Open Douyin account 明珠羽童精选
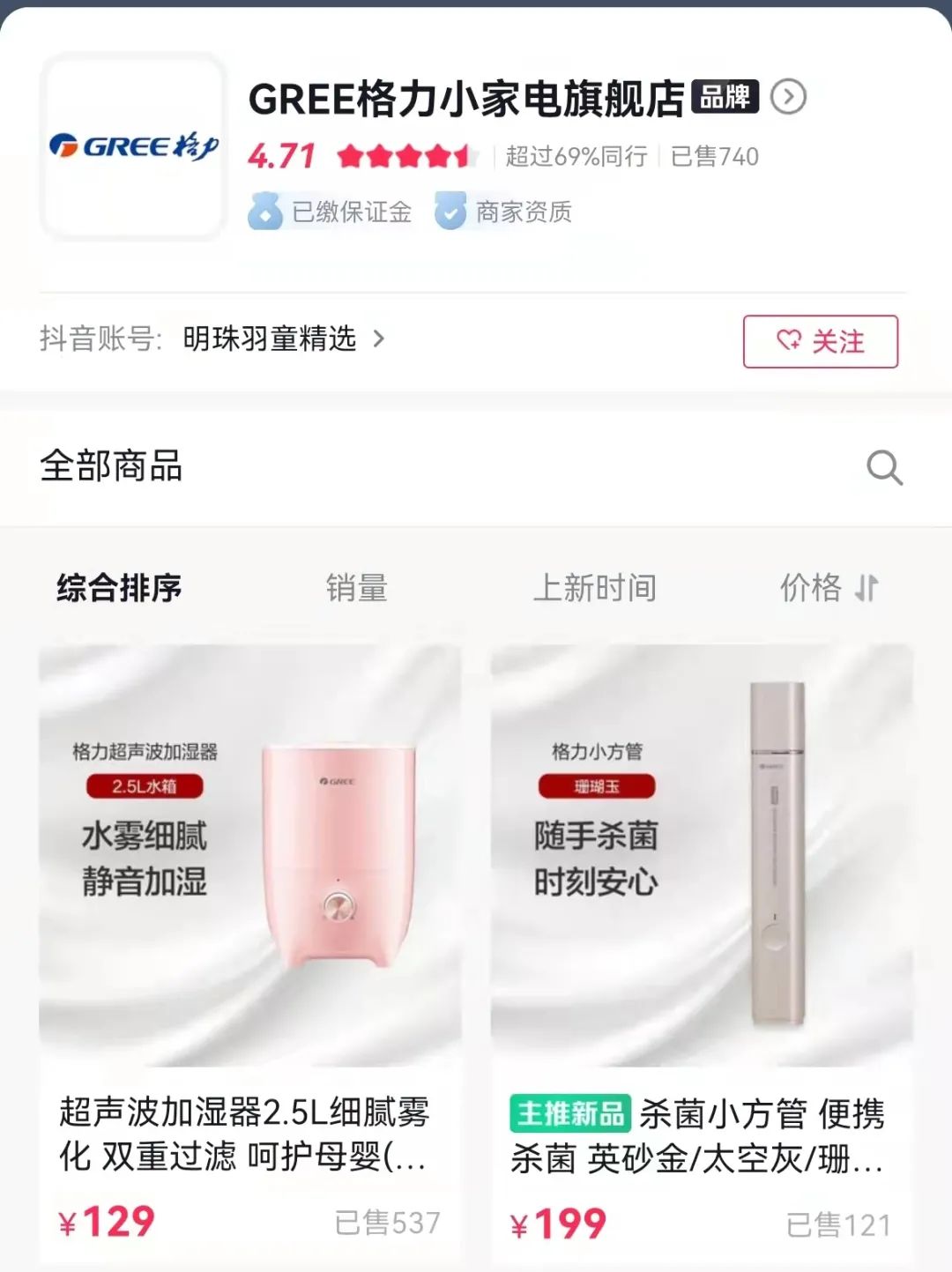 coord(282,338)
